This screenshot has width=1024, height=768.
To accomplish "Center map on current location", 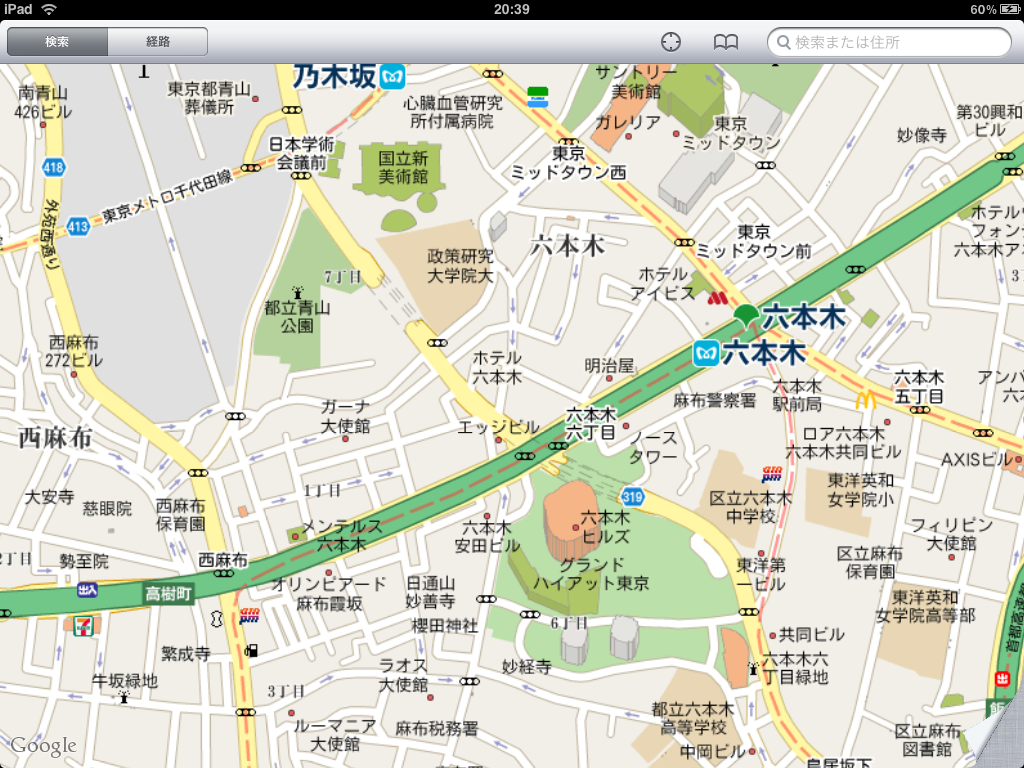I will pos(671,42).
